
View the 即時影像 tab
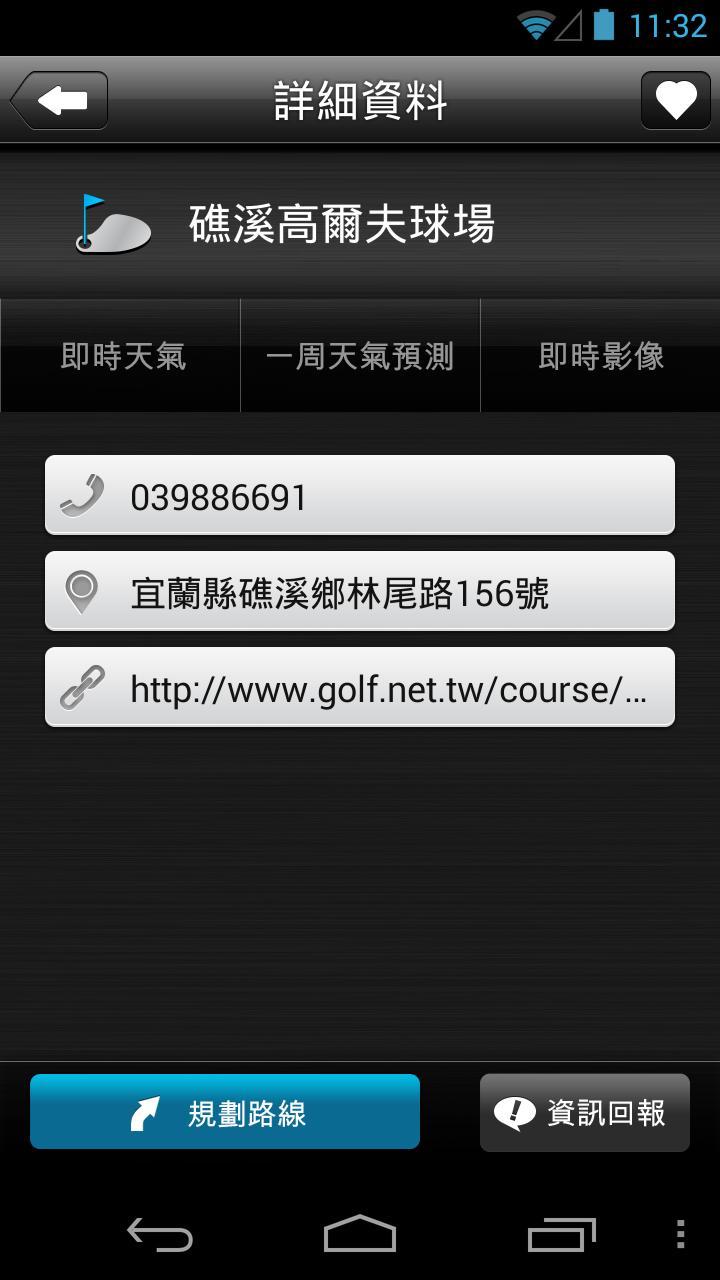[x=600, y=355]
